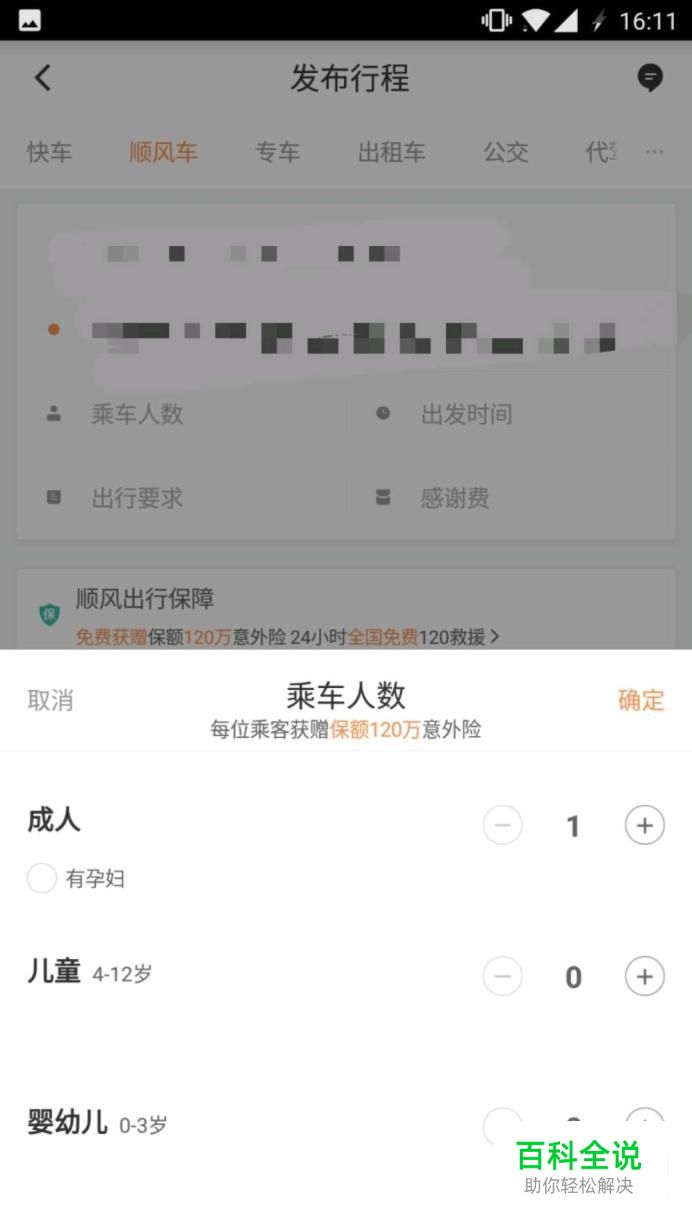The width and height of the screenshot is (692, 1230).
Task: Confirm passenger count with 确定
Action: click(641, 700)
